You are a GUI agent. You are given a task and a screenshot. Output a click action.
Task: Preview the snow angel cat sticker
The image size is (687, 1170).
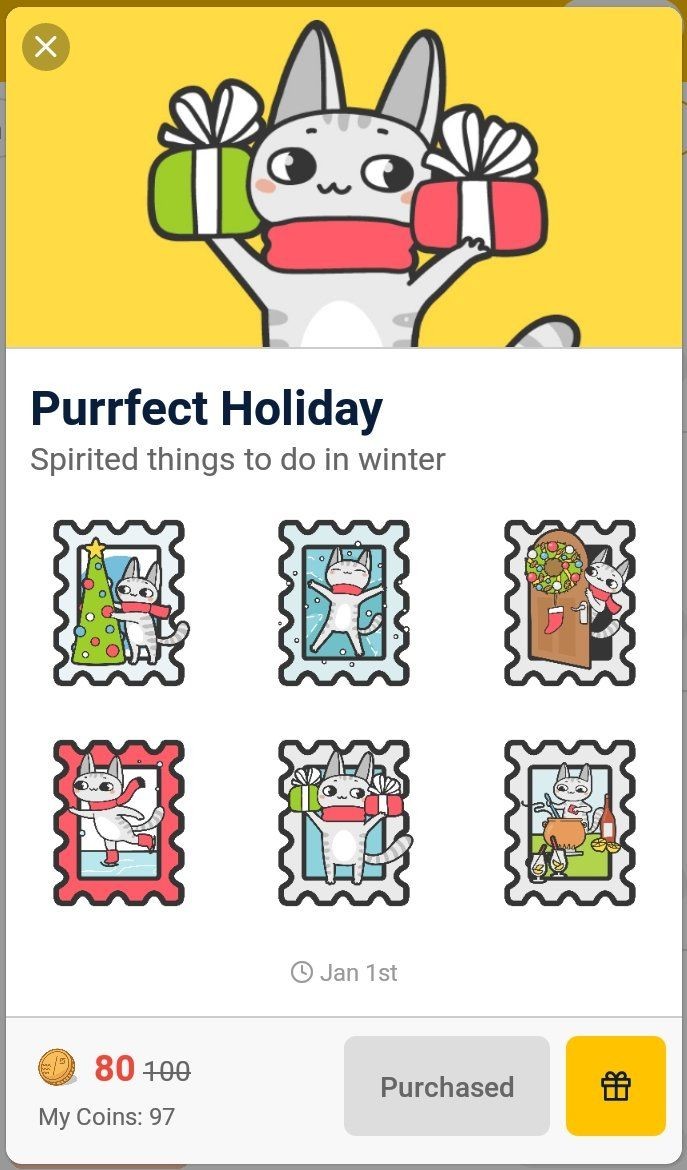coord(344,603)
